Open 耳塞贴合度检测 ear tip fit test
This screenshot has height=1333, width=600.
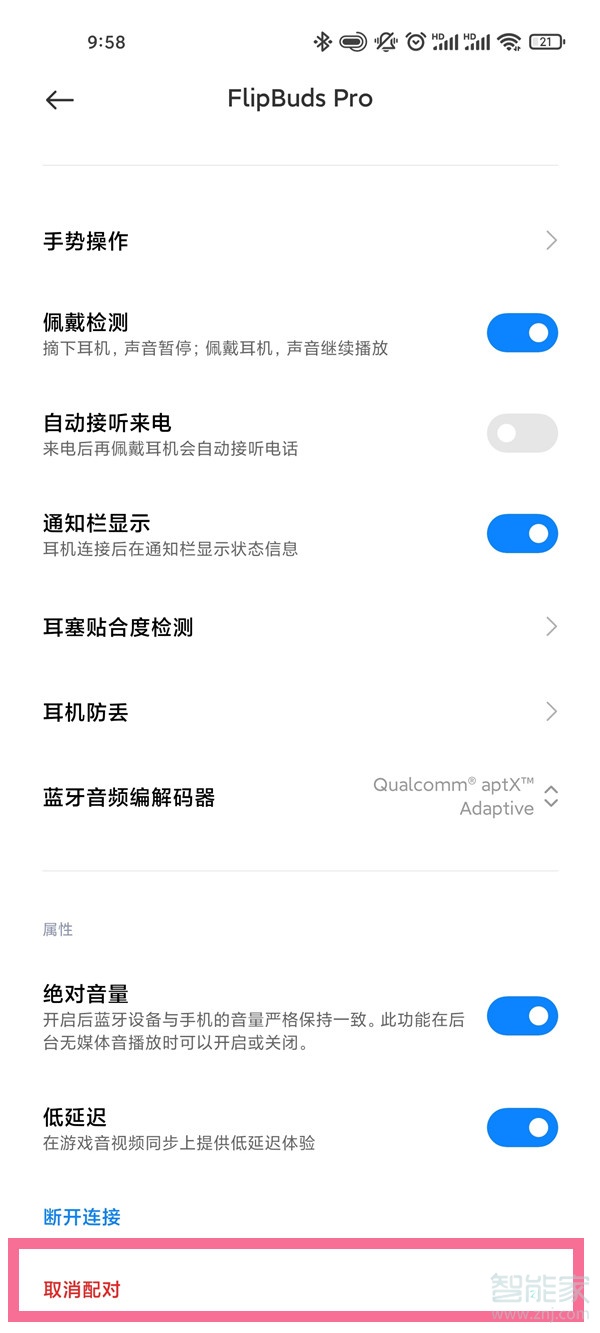pyautogui.click(x=300, y=627)
